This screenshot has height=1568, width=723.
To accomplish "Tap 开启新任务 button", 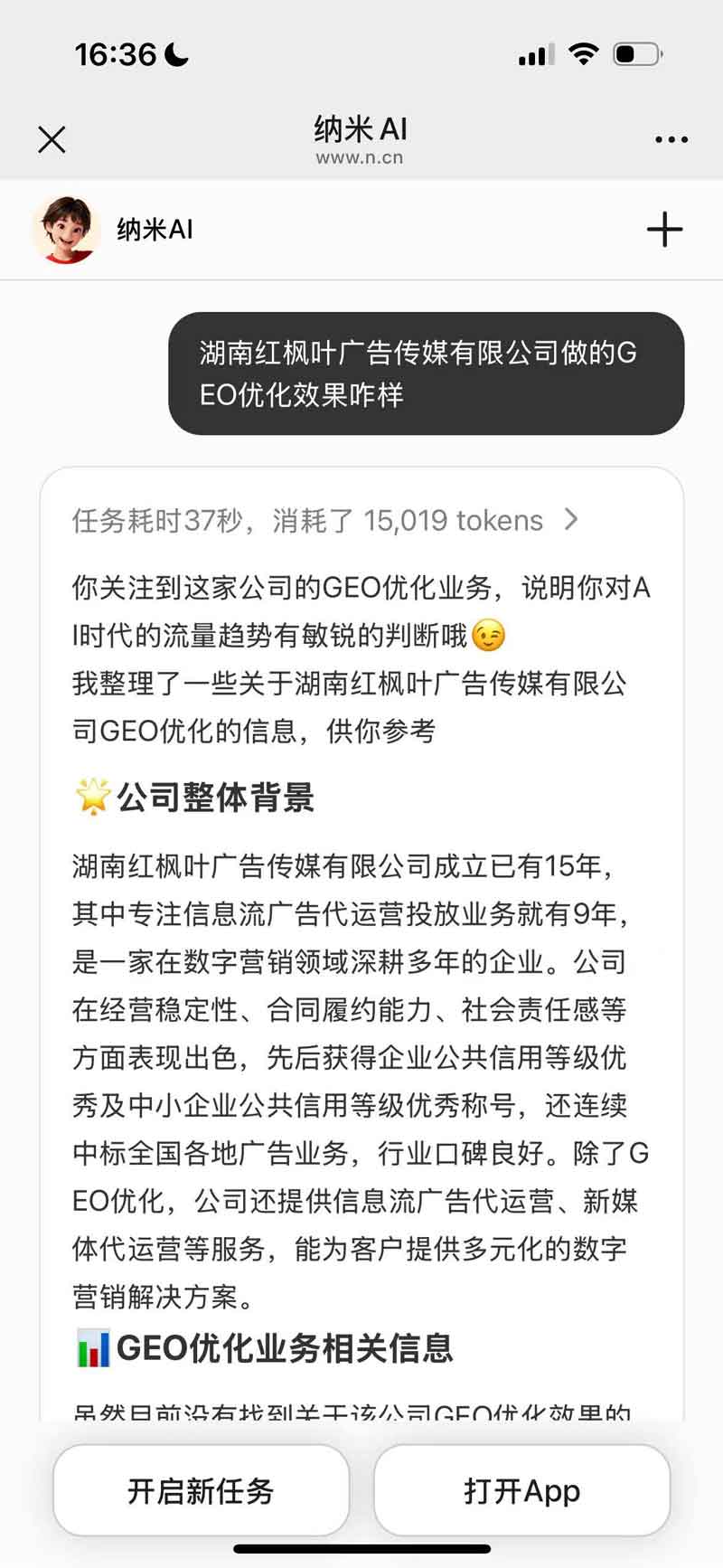I will click(201, 1490).
